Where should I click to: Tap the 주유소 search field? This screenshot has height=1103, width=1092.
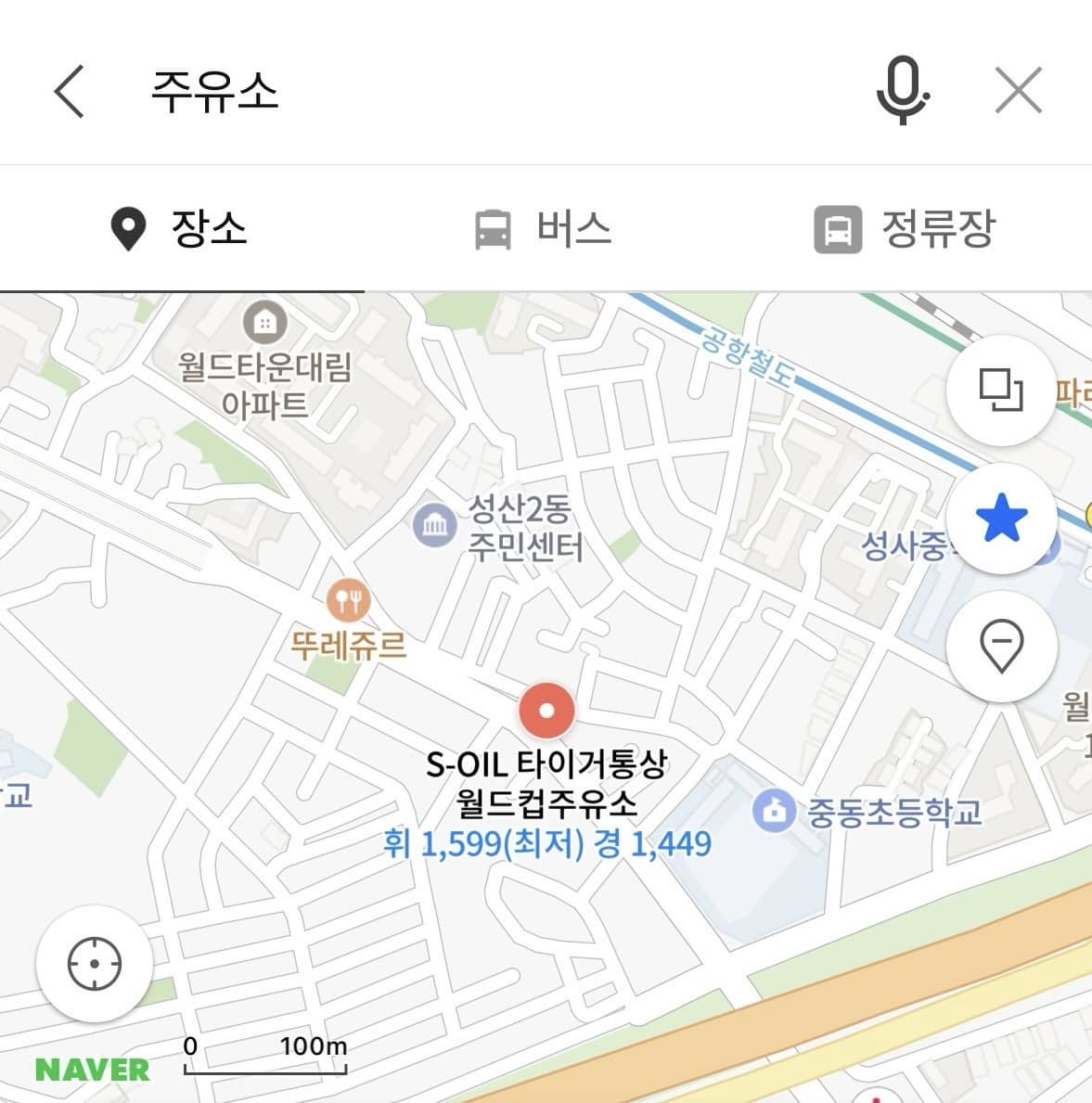(x=215, y=90)
